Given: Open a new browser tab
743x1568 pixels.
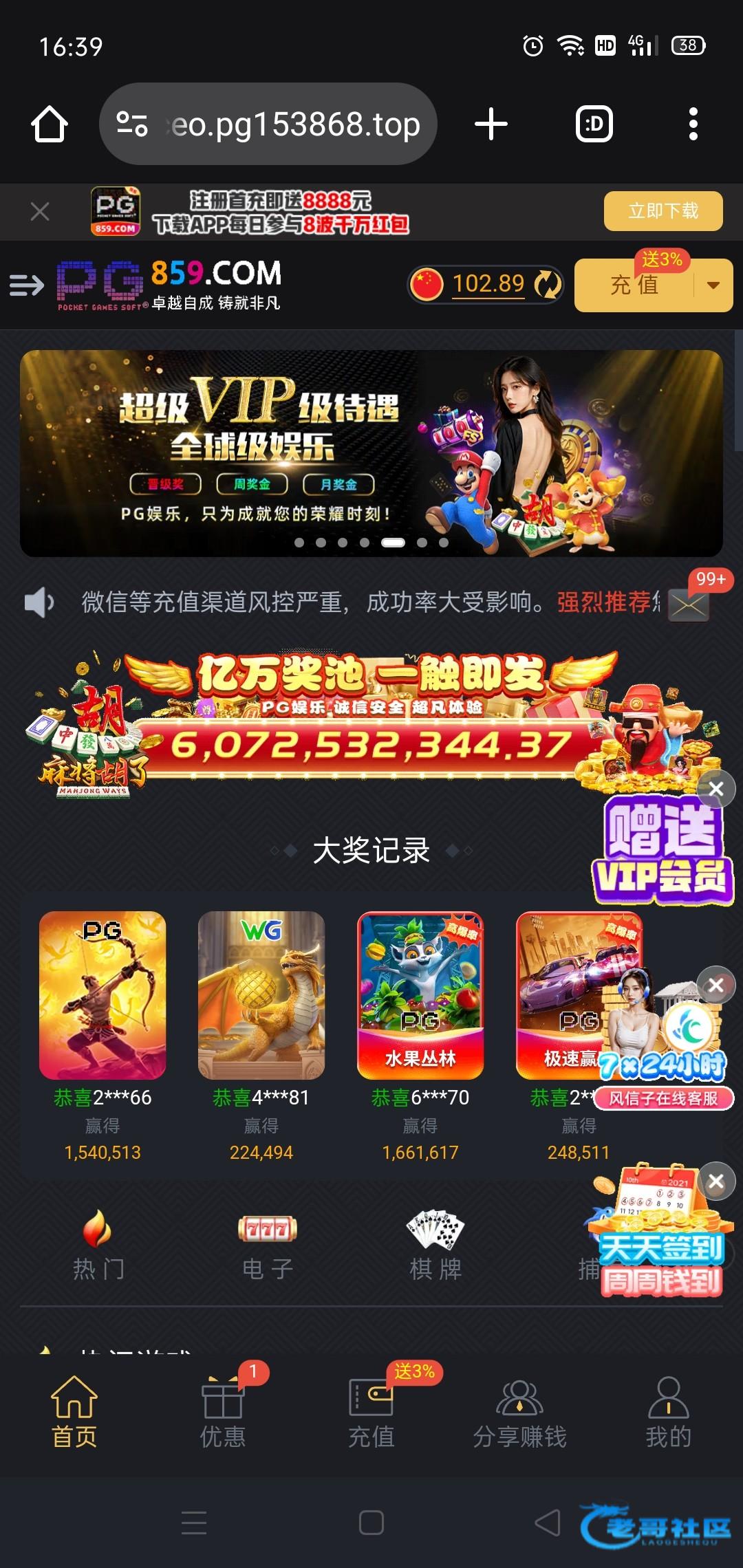Looking at the screenshot, I should pyautogui.click(x=491, y=124).
